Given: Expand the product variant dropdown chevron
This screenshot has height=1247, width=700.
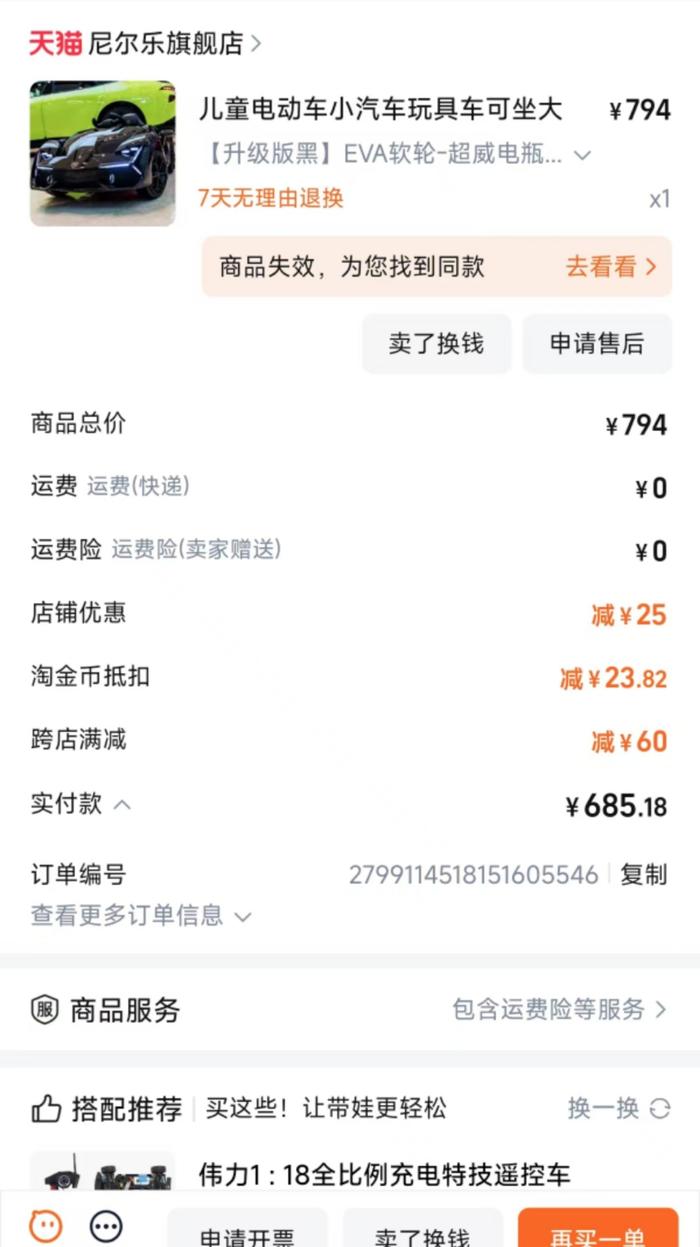Looking at the screenshot, I should click(582, 155).
